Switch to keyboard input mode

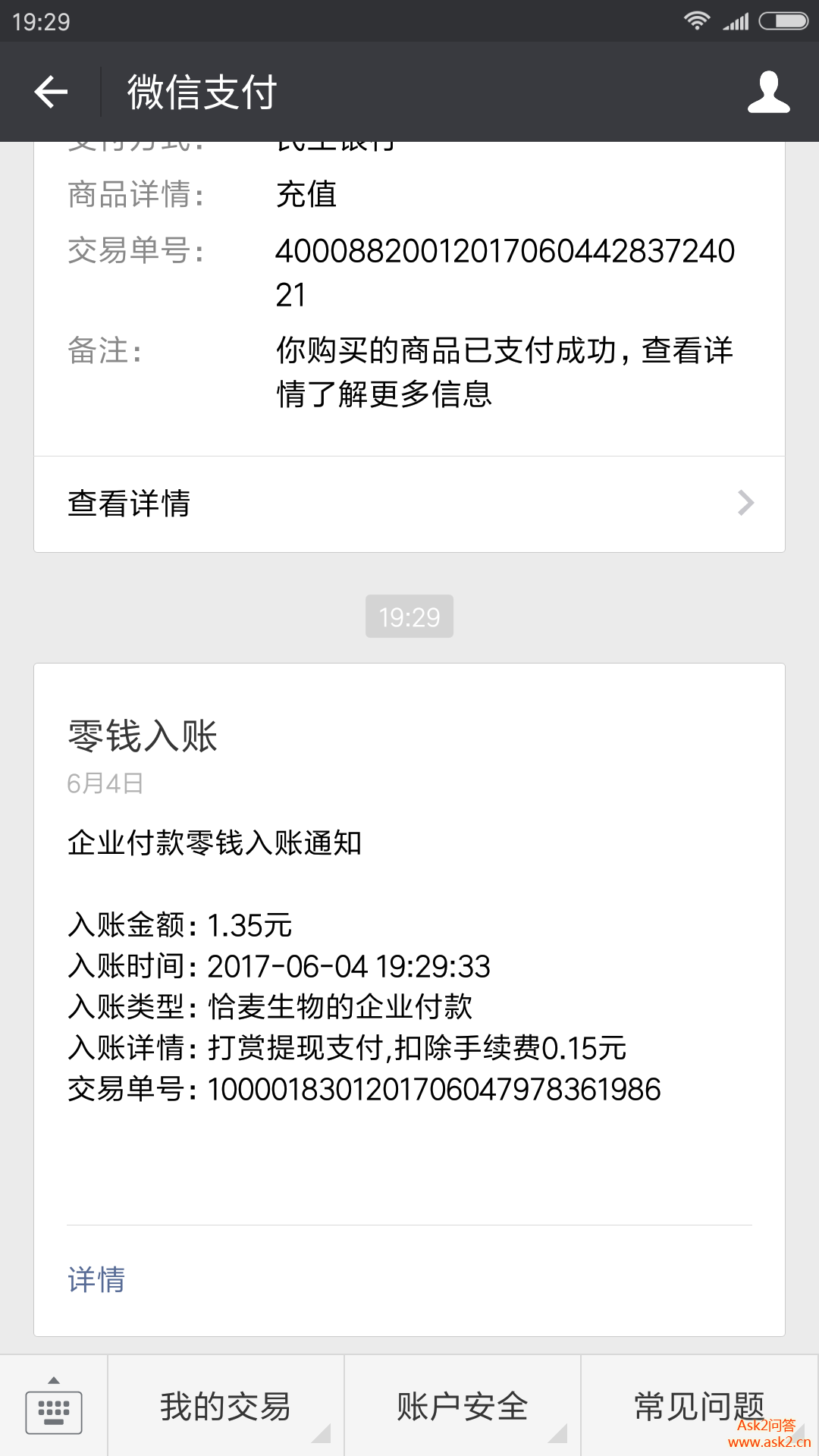tap(53, 1407)
